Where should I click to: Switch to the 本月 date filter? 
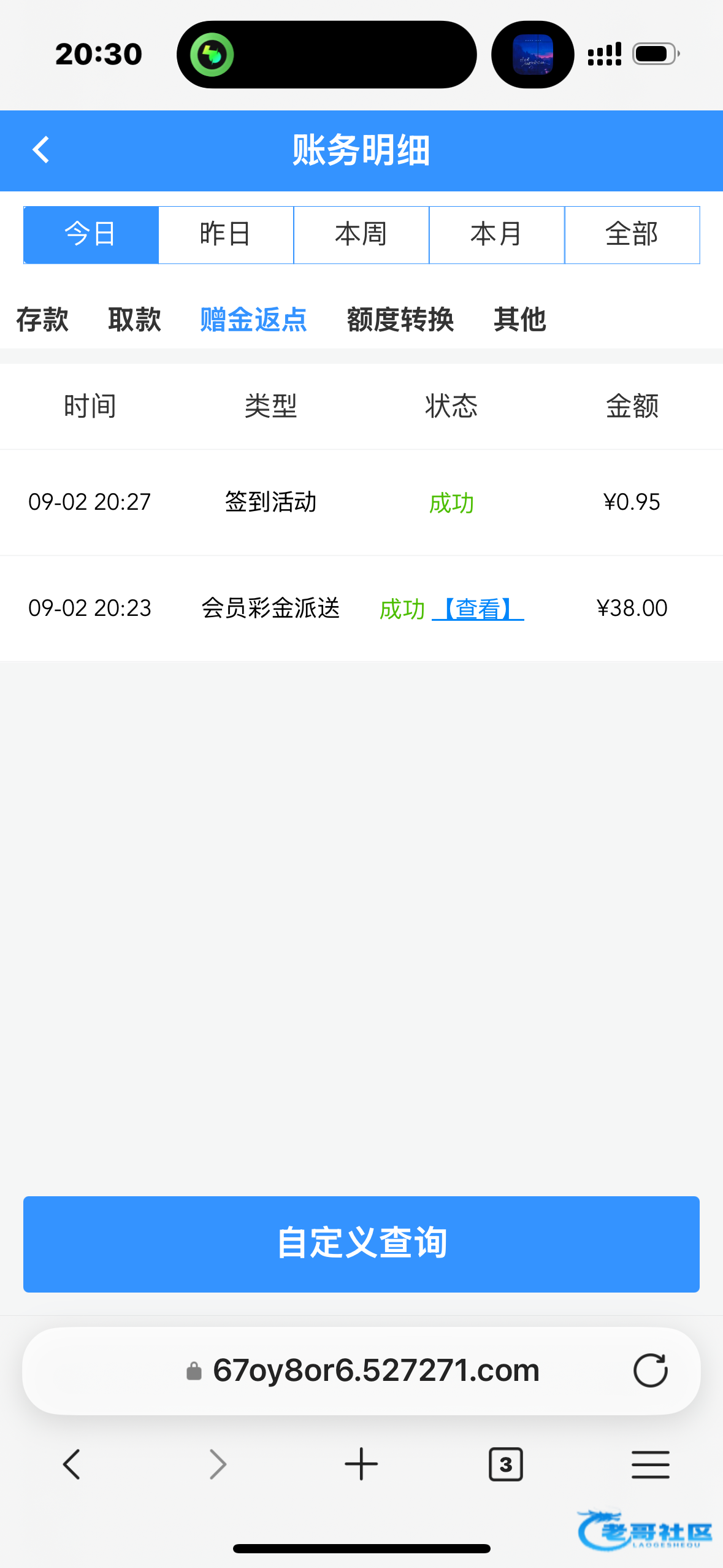[x=497, y=234]
